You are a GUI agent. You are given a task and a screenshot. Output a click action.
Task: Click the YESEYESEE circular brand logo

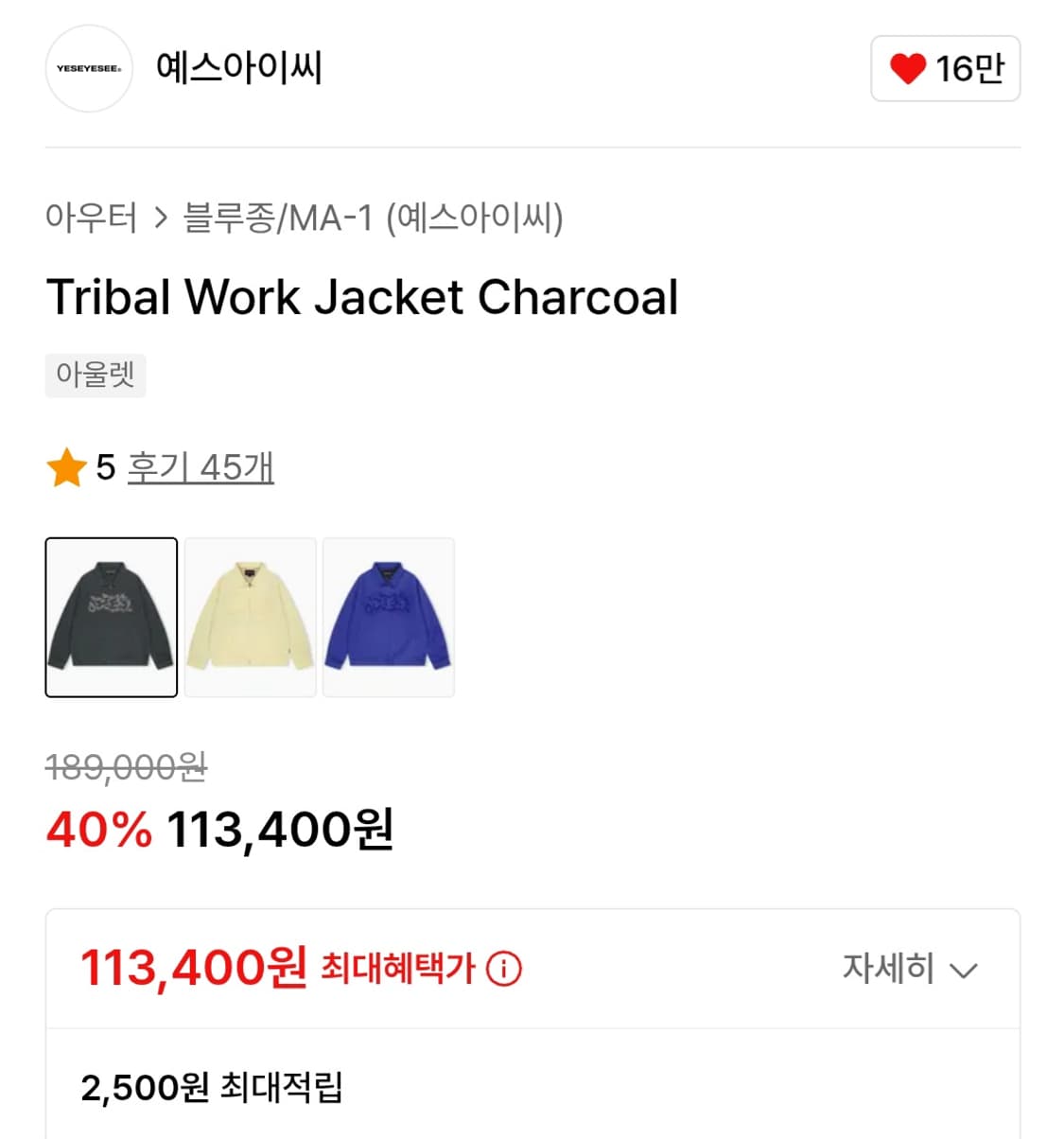click(88, 69)
